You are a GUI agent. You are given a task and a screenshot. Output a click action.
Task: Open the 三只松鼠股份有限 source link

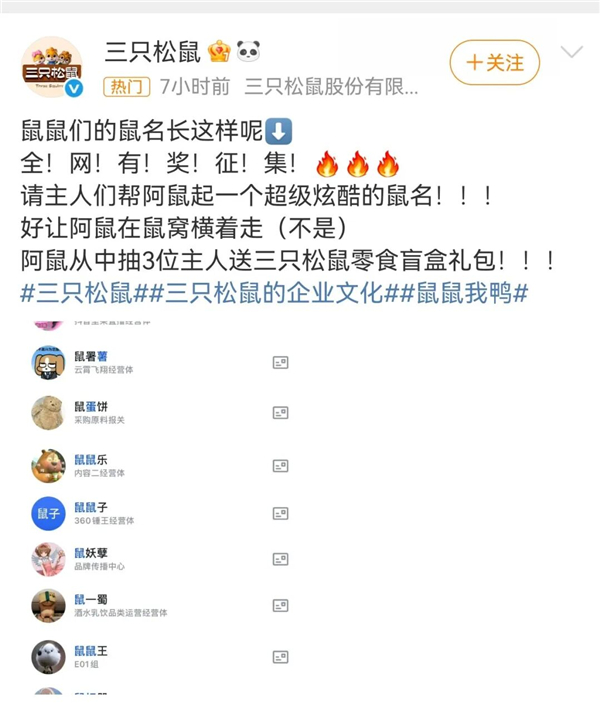[331, 86]
